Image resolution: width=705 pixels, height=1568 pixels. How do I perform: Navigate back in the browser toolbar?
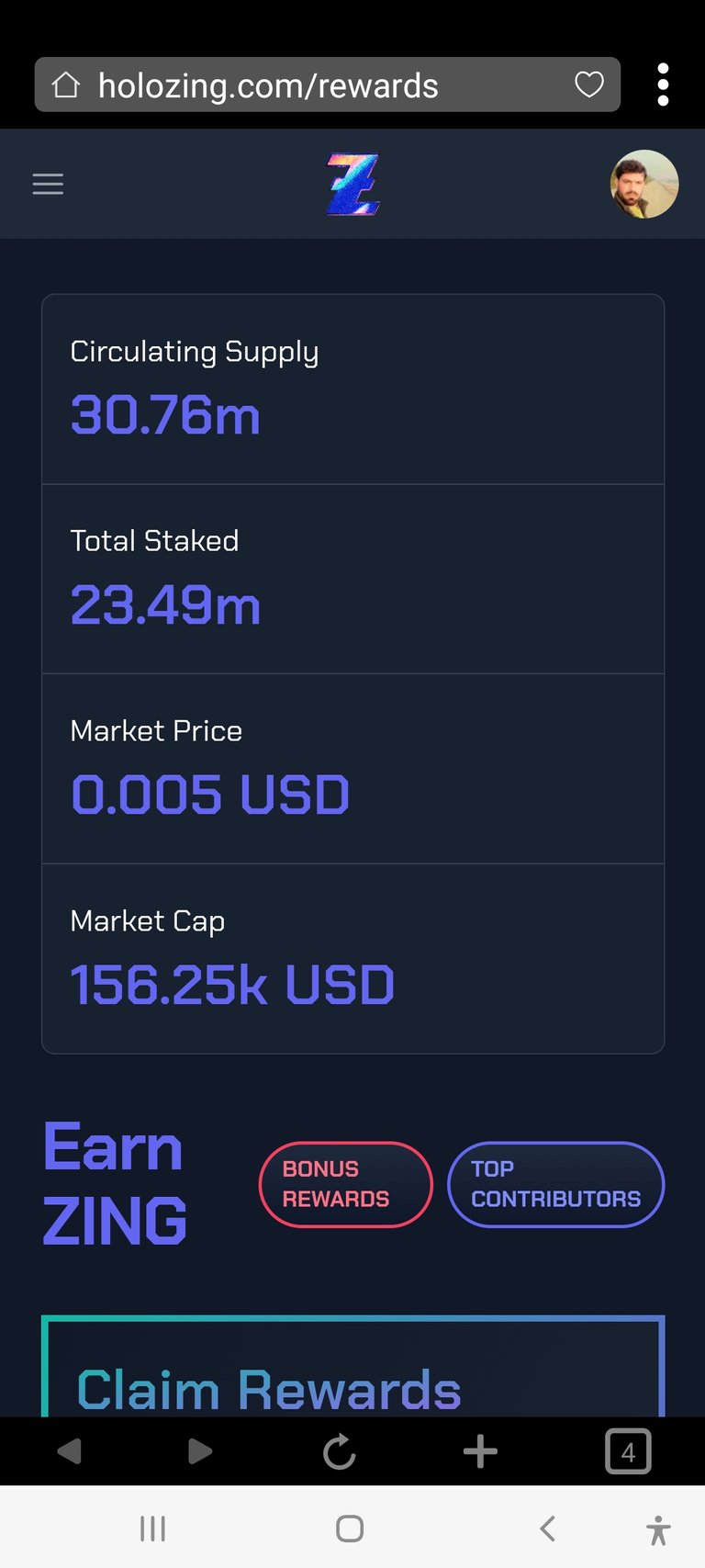70,1451
